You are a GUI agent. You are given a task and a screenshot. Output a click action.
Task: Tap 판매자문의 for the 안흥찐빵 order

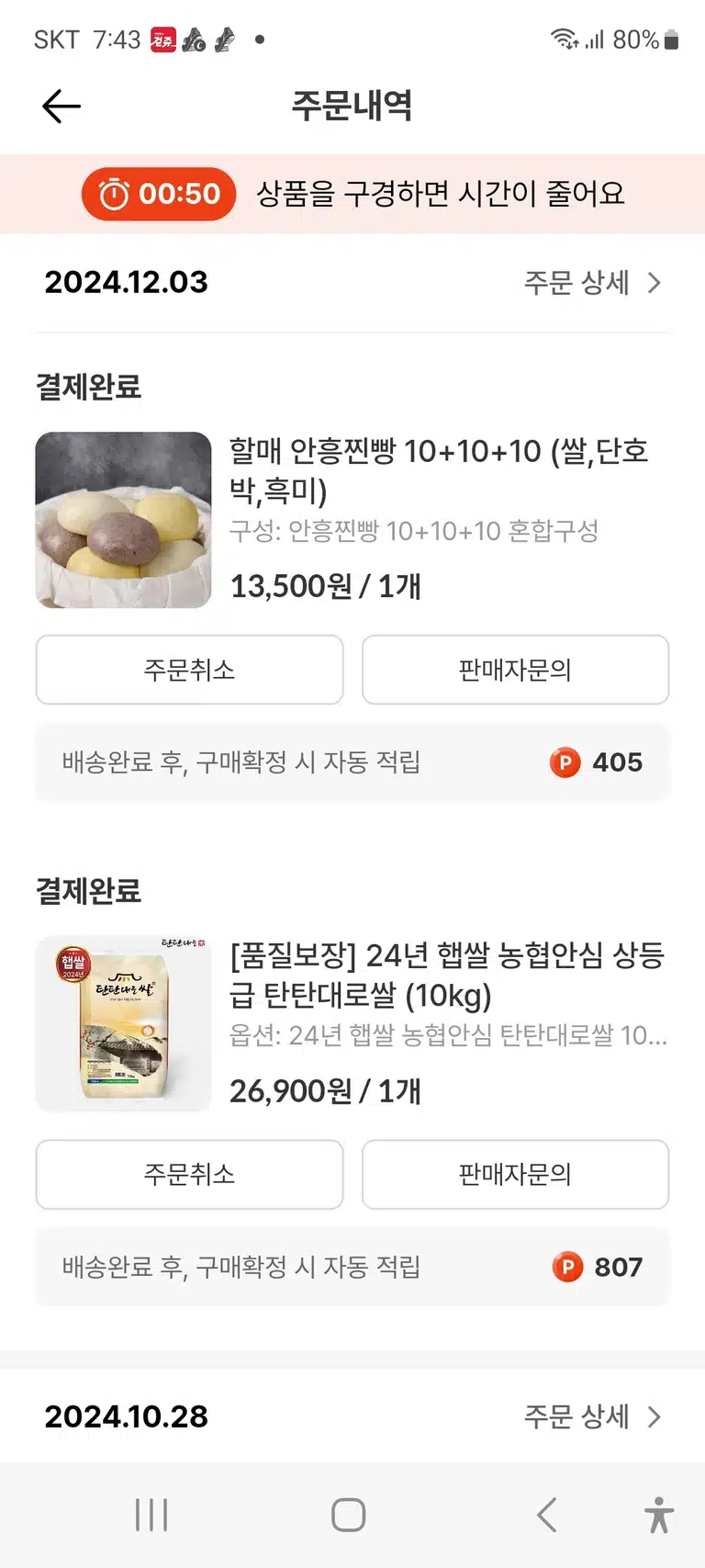[515, 670]
